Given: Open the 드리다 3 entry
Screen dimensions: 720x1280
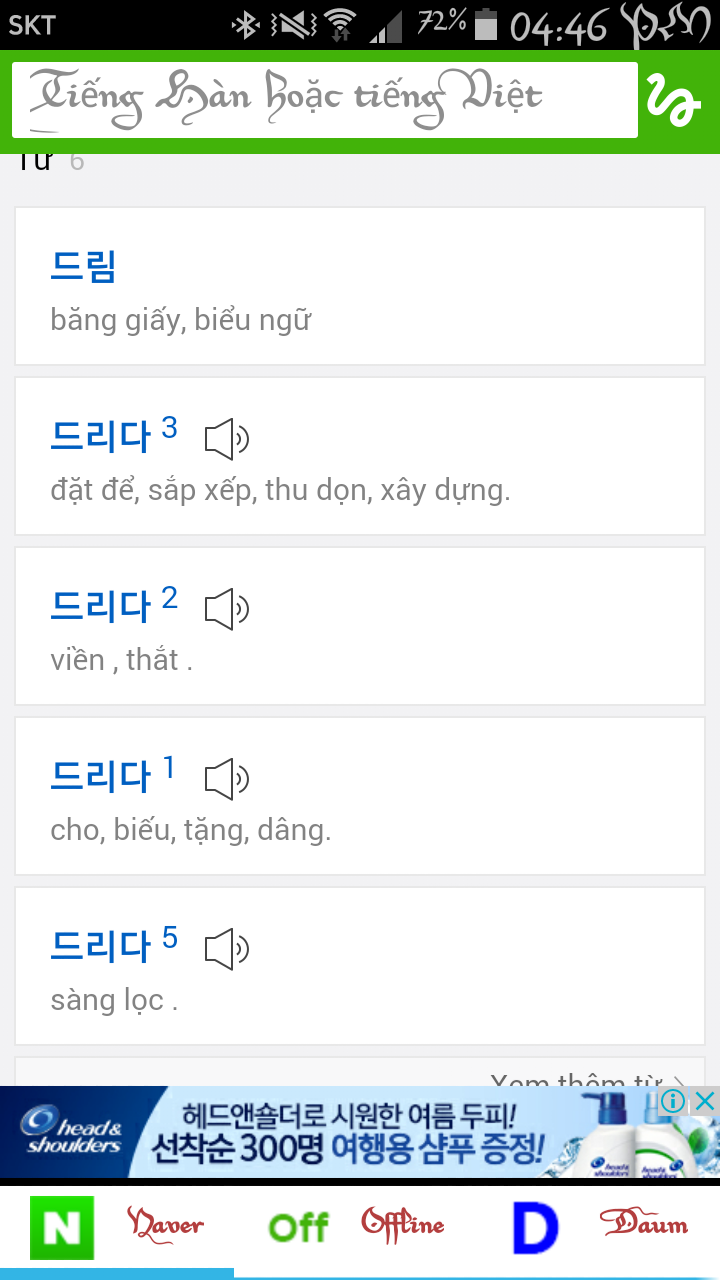Looking at the screenshot, I should 360,456.
